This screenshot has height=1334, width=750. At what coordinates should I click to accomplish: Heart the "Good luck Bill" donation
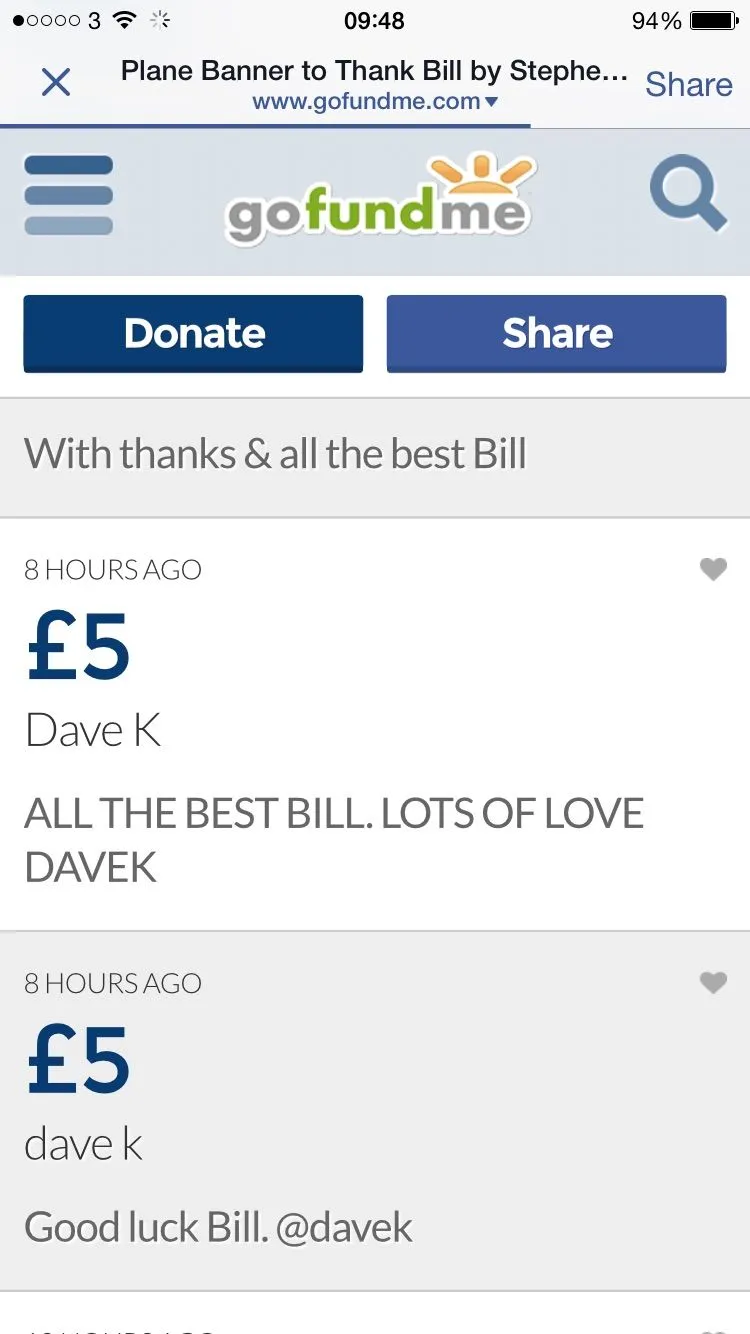(712, 983)
